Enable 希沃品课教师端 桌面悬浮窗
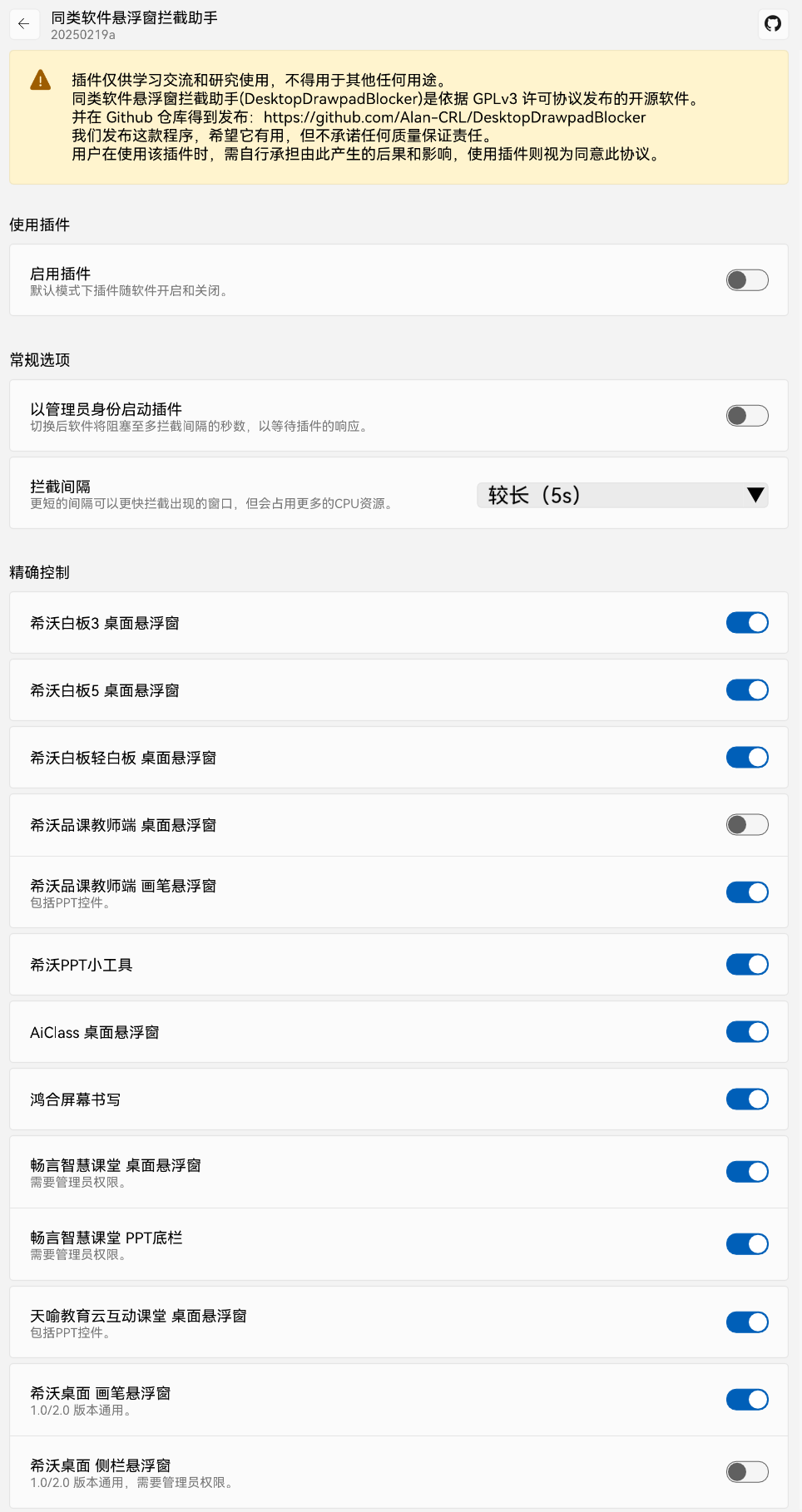802x1512 pixels. 746,825
